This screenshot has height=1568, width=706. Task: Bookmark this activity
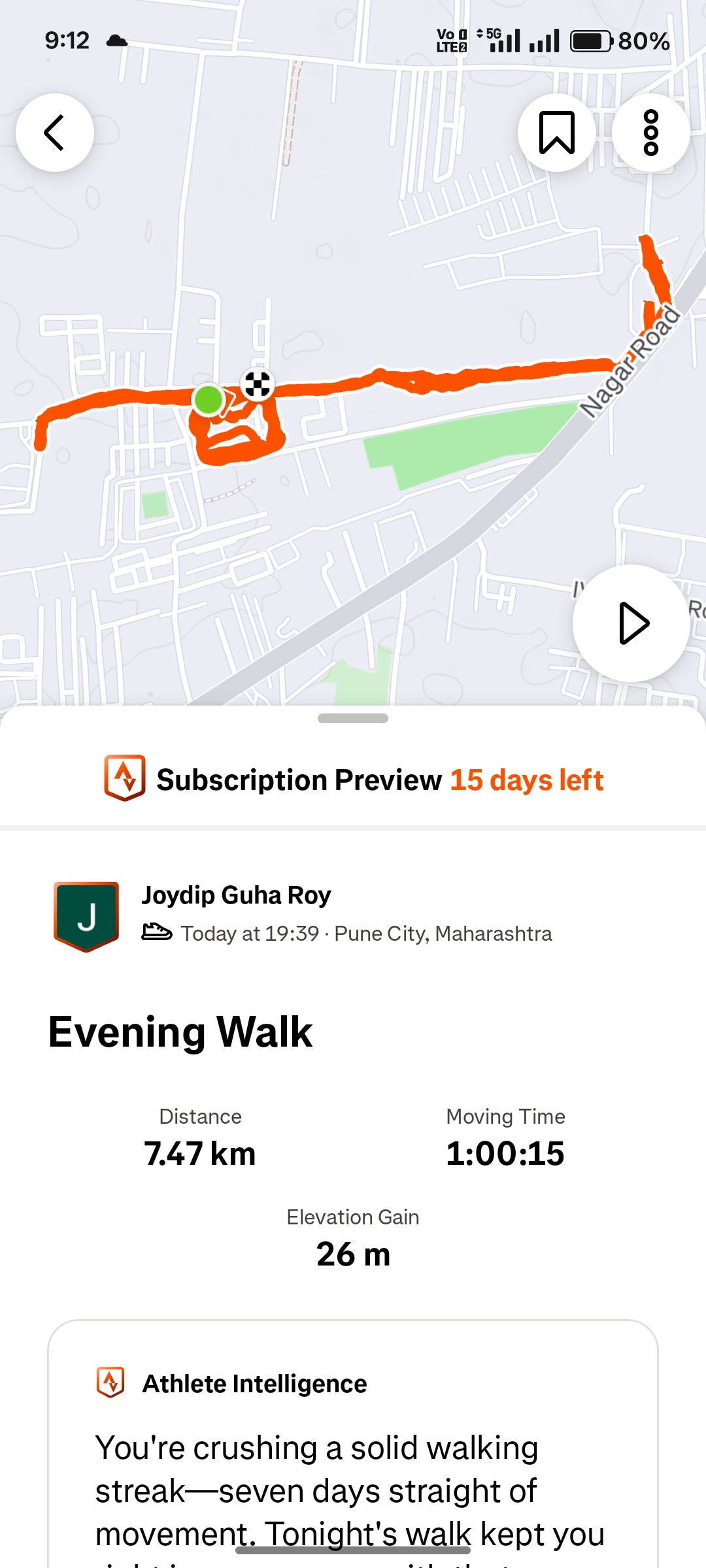pos(556,133)
